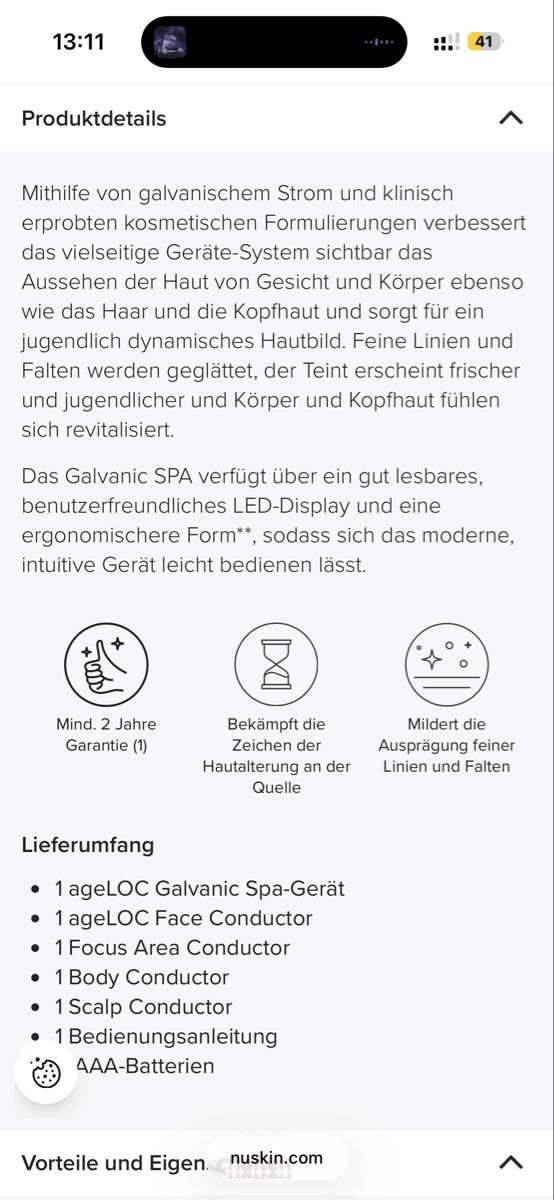Viewport: 554px width, 1200px height.
Task: Collapse the Produktdetails section
Action: point(510,118)
